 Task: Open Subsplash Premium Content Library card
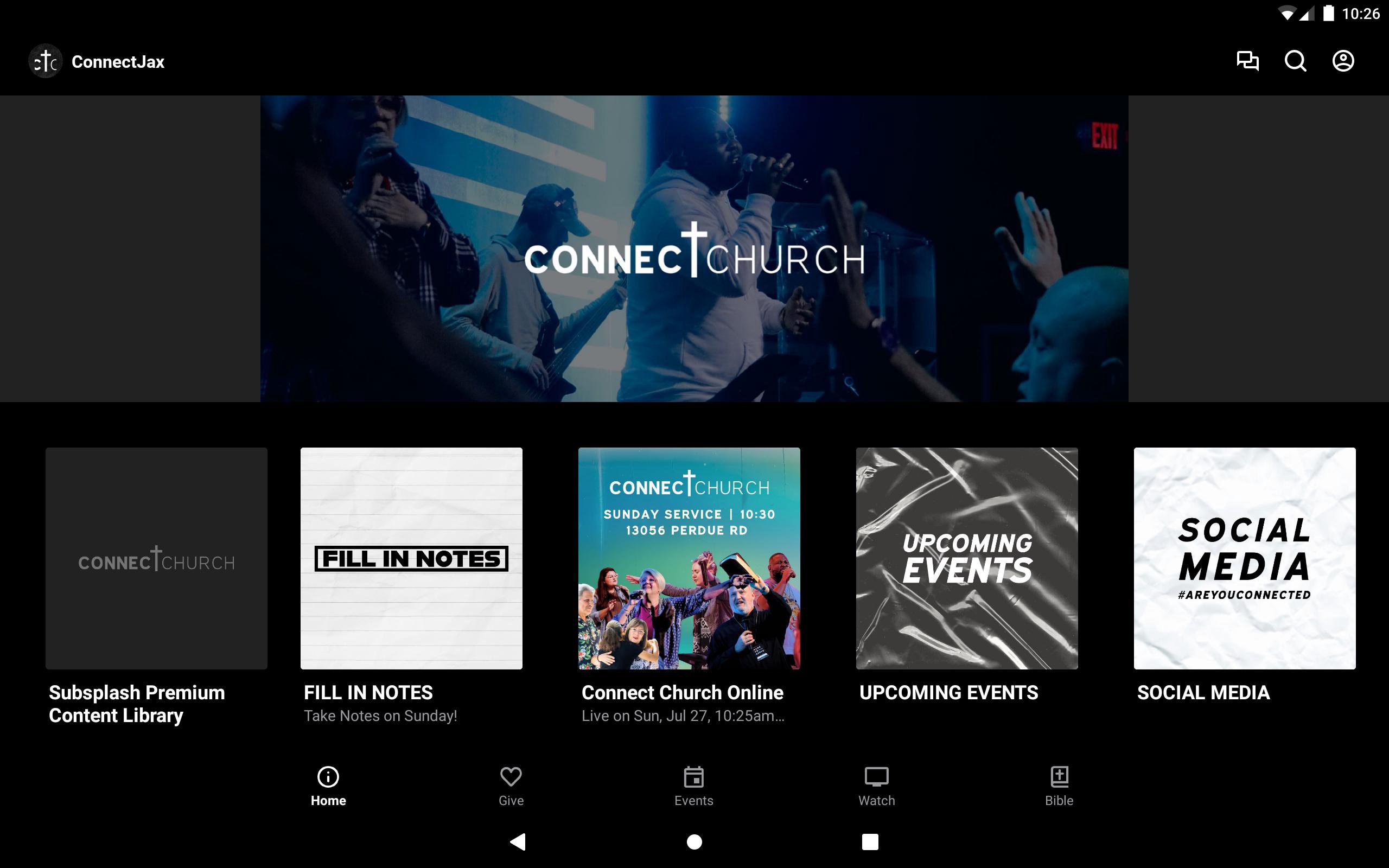(156, 558)
